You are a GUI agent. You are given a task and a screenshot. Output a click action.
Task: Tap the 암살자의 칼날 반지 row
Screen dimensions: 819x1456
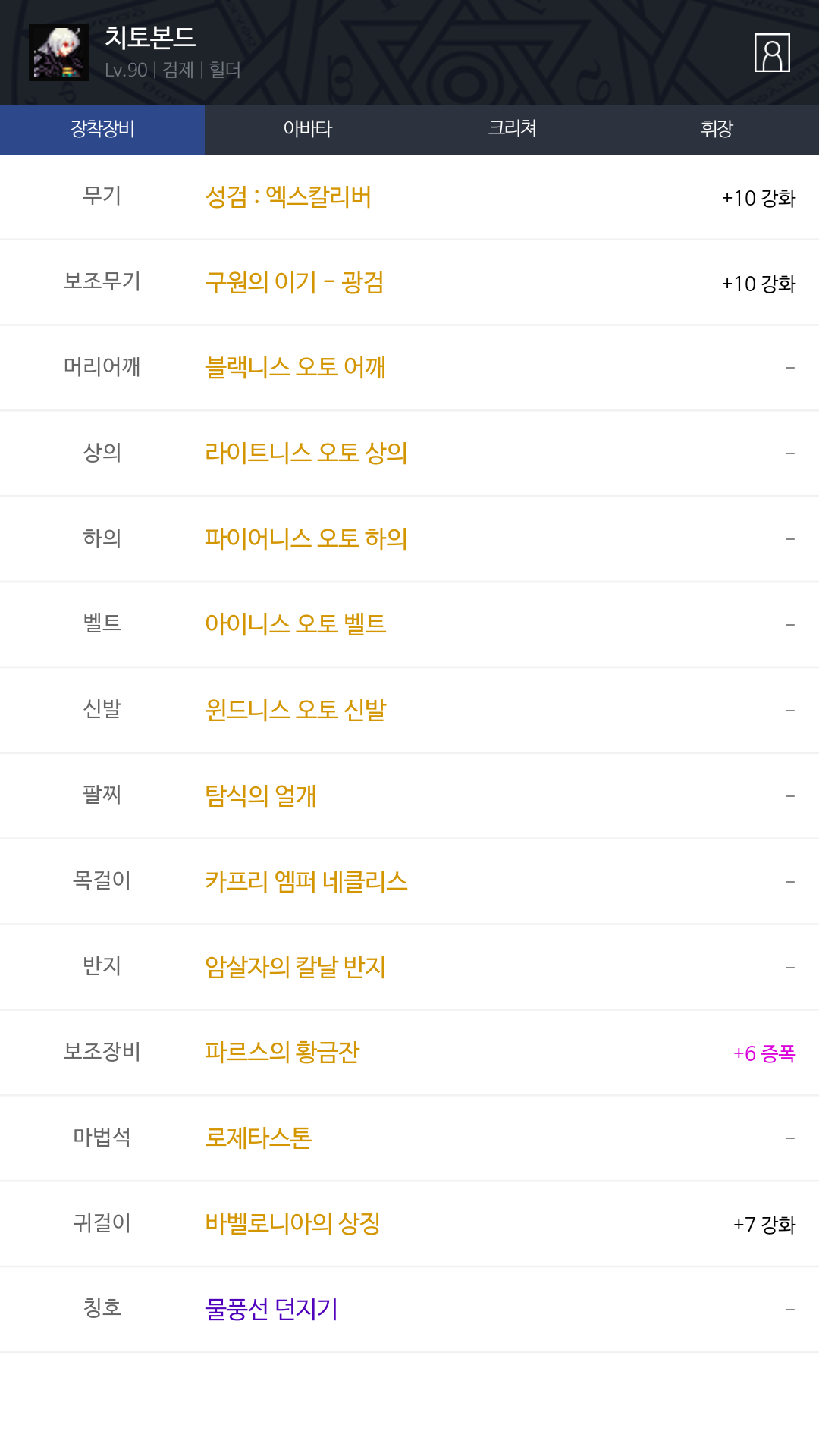pyautogui.click(x=409, y=968)
